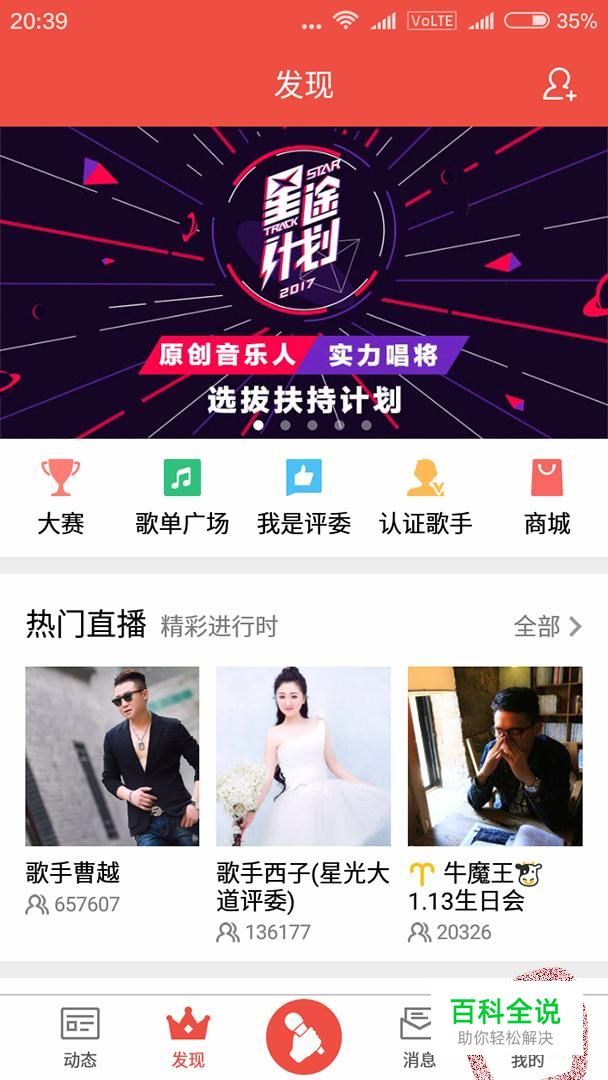Select the 发现 tab
Viewport: 608px width, 1080px height.
coord(188,1037)
